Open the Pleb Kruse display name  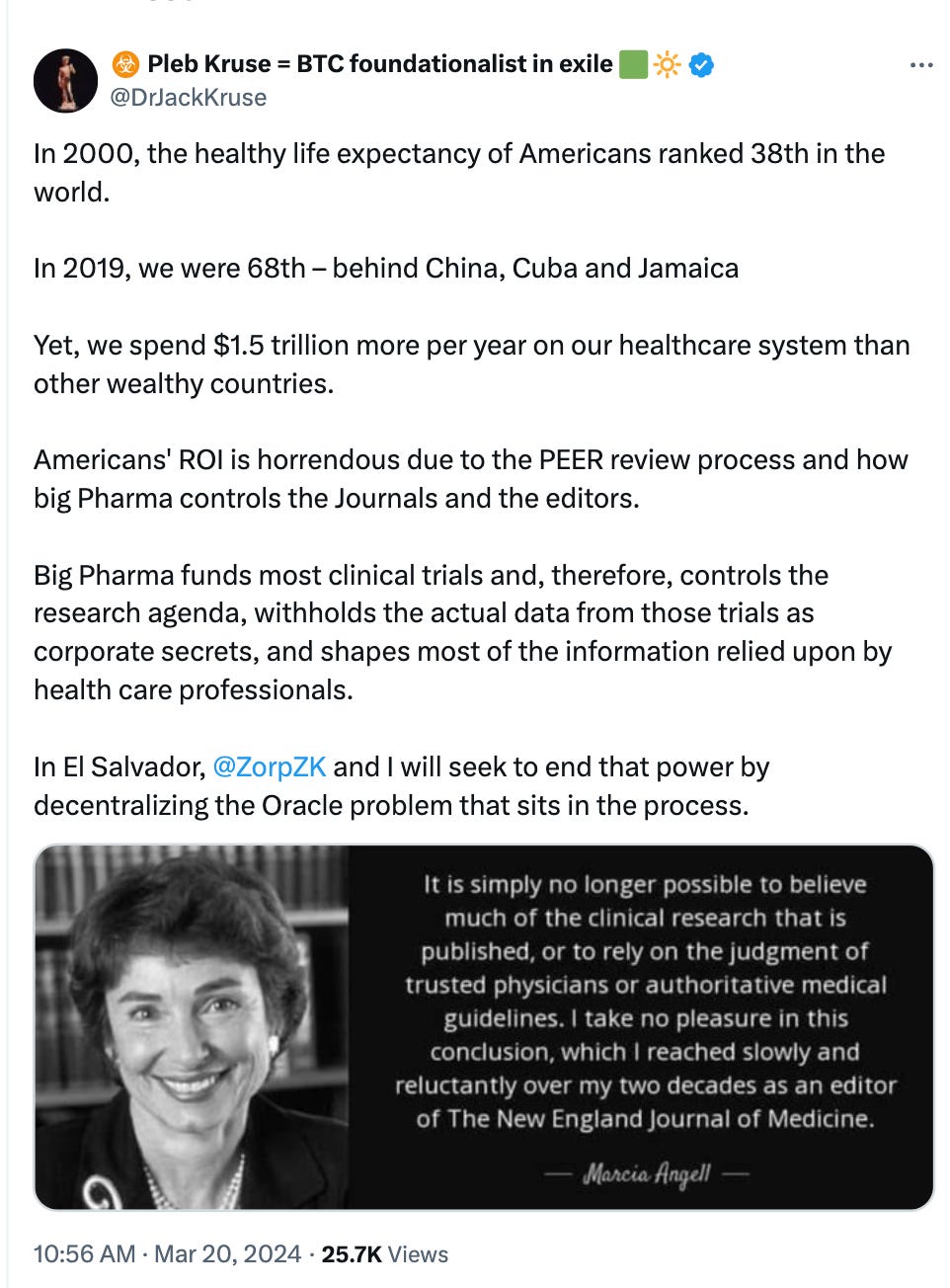(x=379, y=64)
